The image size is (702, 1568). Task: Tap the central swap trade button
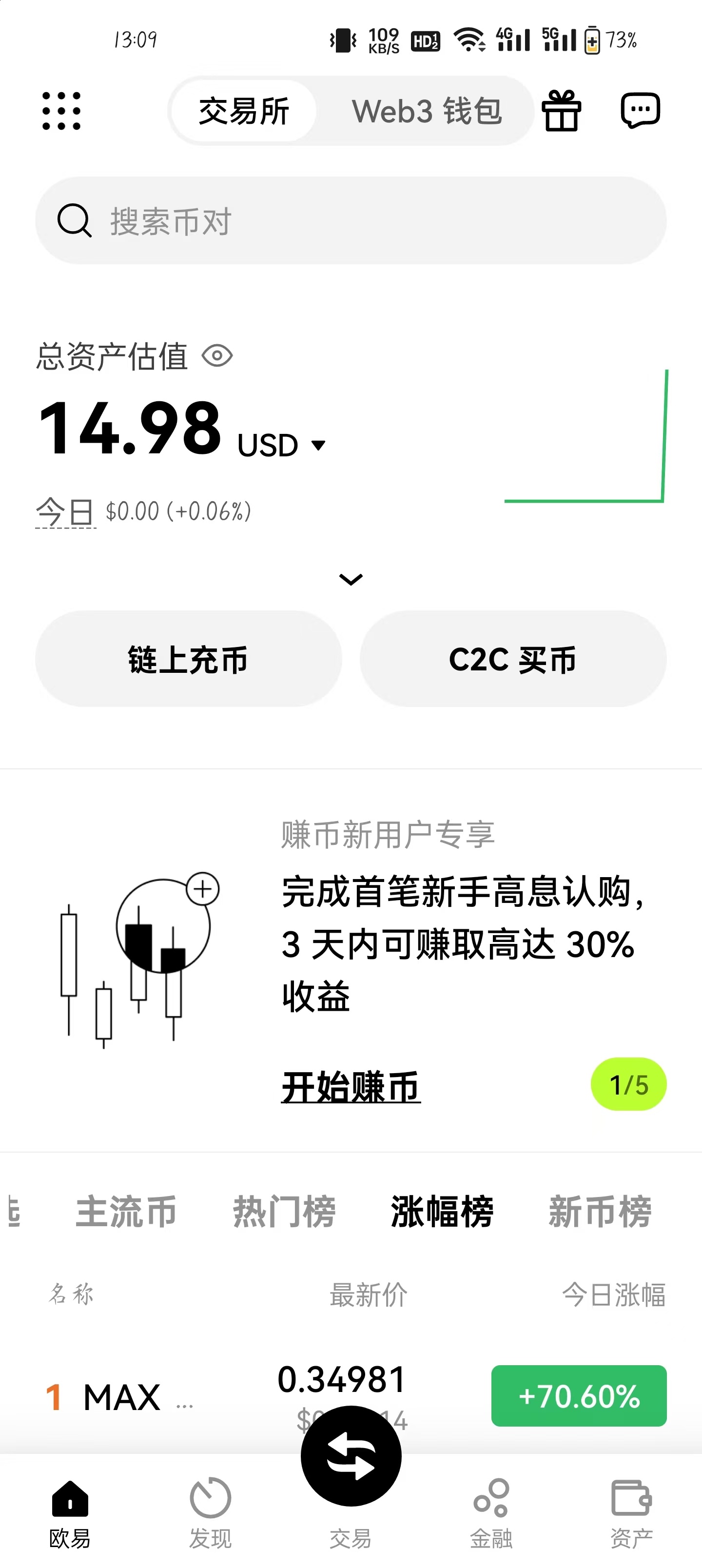[x=351, y=1456]
